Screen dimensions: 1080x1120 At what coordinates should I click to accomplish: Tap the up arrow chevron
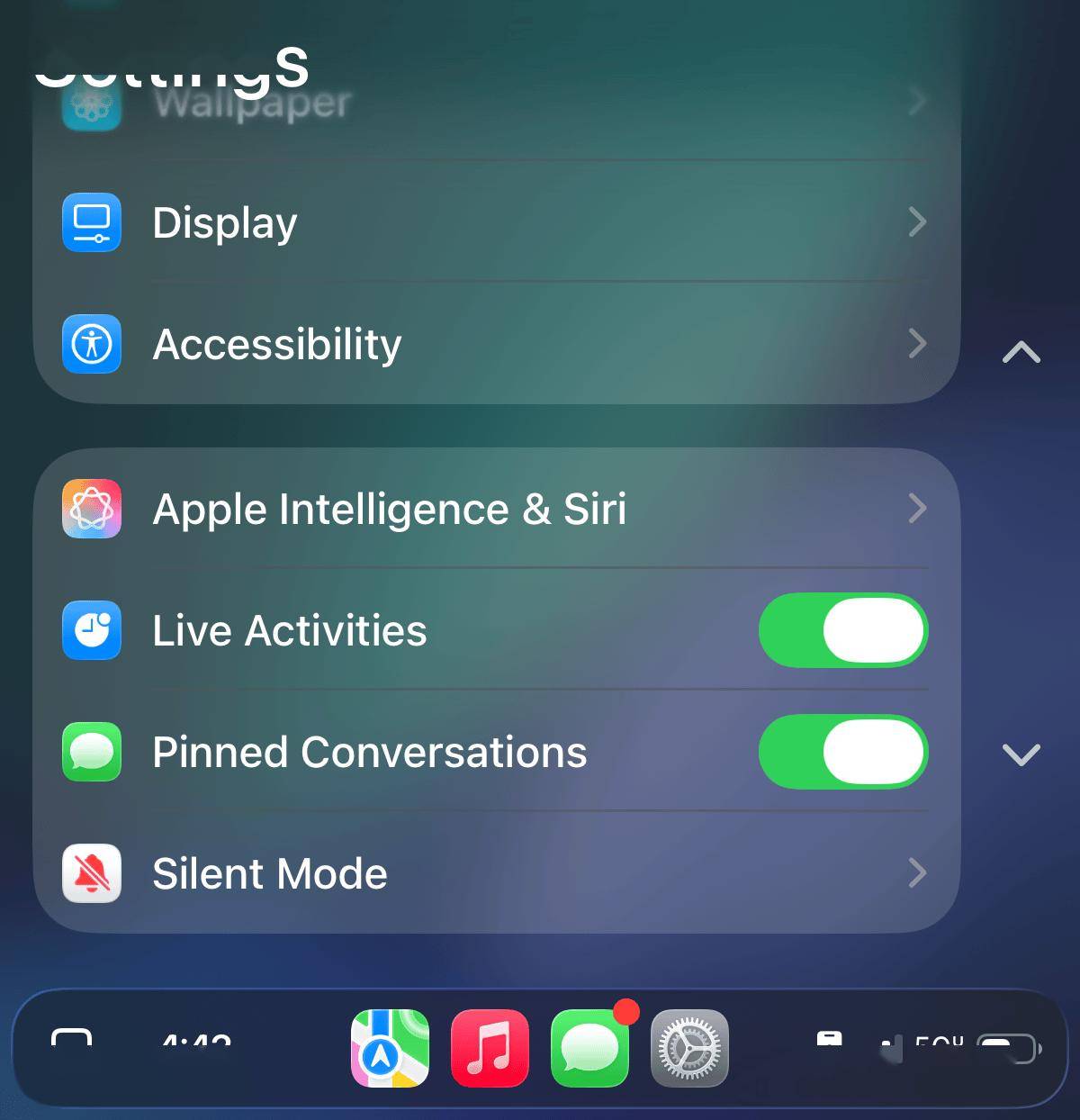[x=1021, y=352]
